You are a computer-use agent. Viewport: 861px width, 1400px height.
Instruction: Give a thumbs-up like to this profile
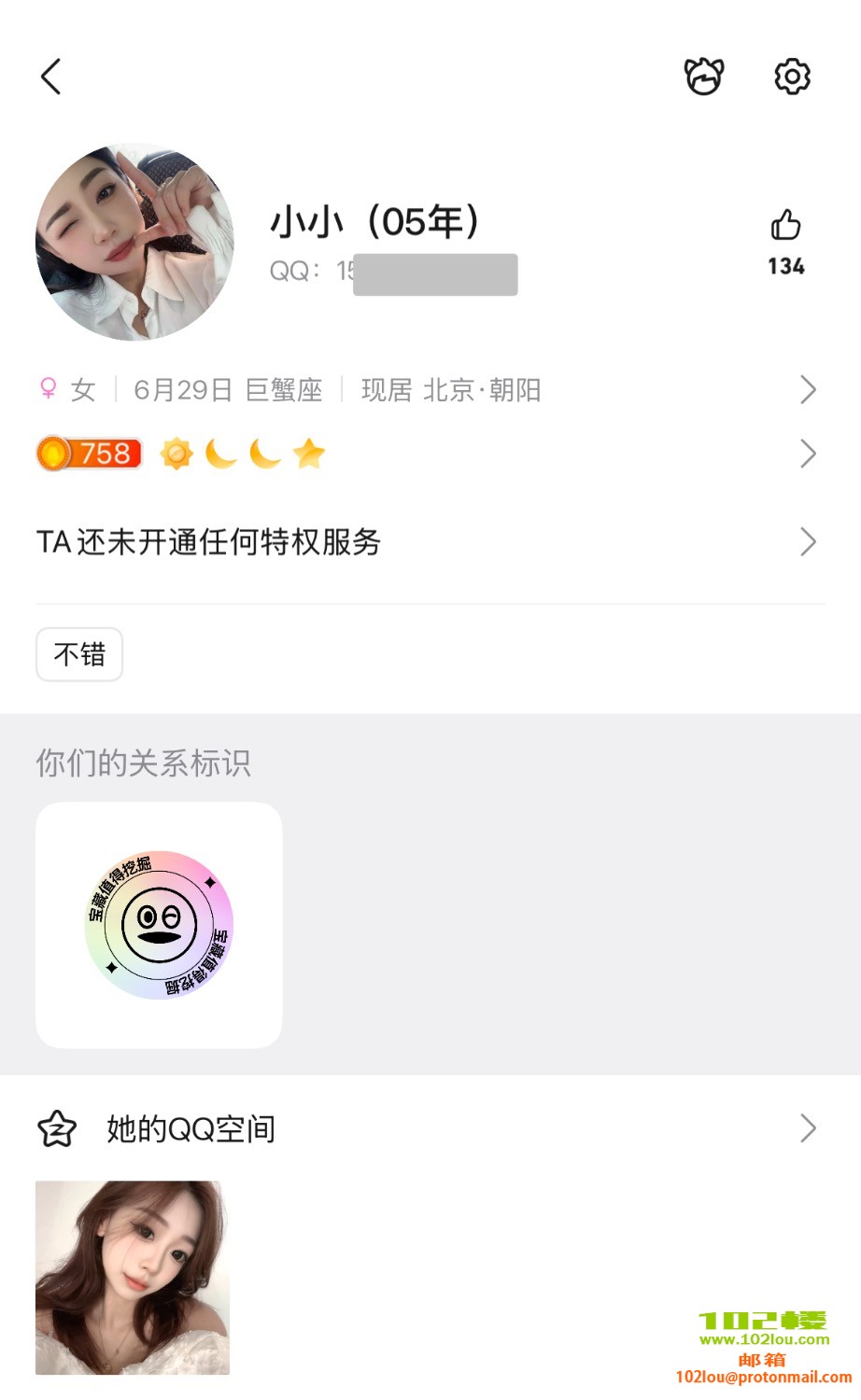tap(785, 226)
